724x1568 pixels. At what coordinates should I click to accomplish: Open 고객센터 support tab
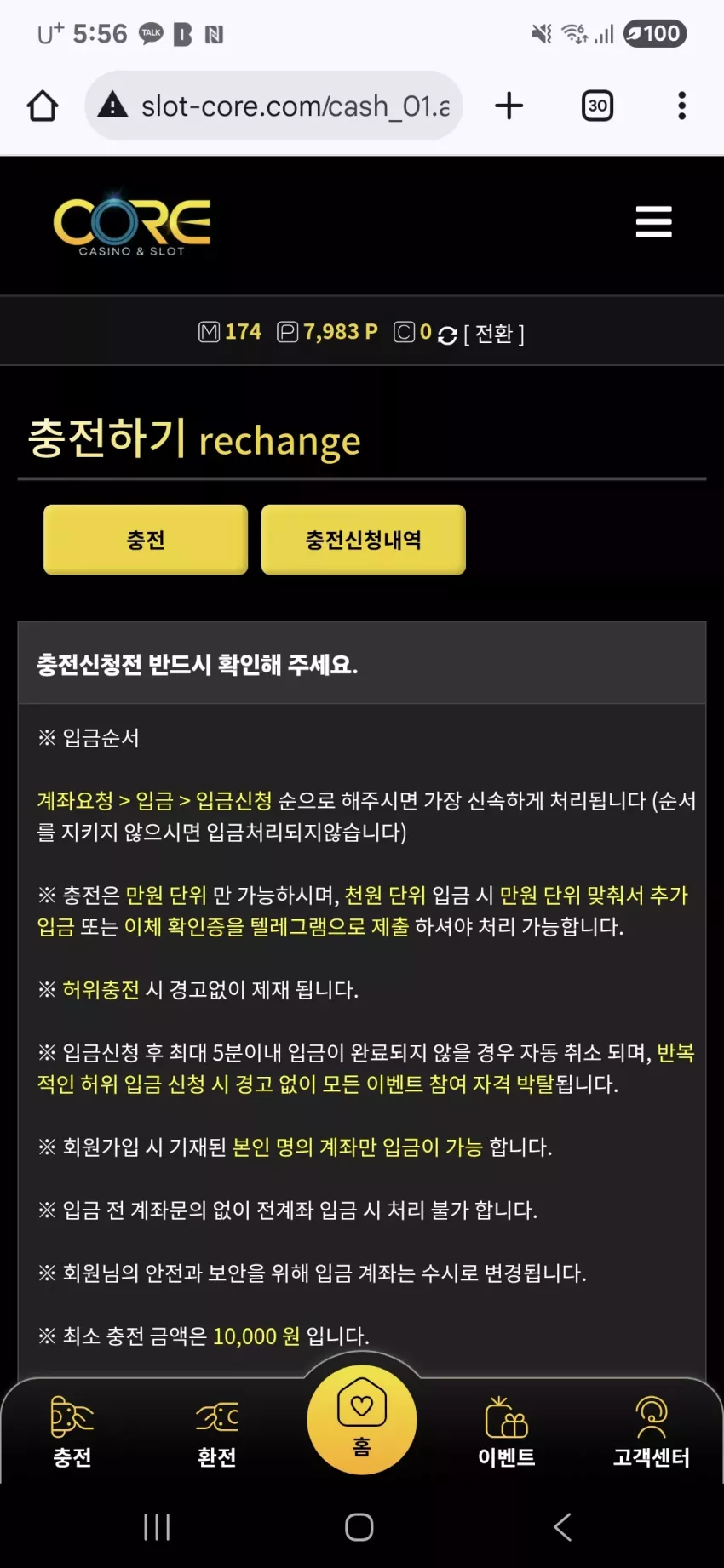tap(652, 1433)
